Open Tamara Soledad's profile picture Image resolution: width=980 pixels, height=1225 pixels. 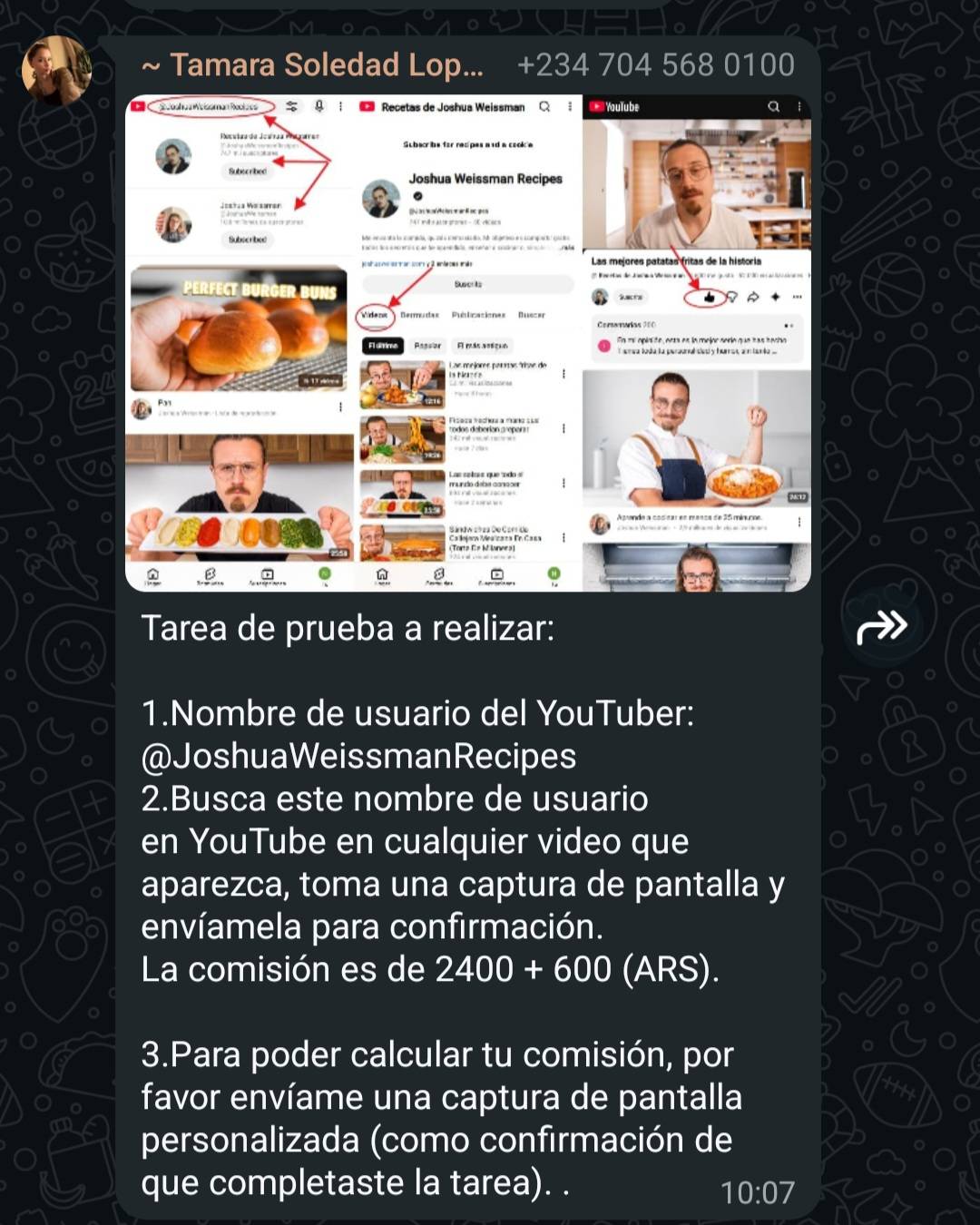(56, 71)
